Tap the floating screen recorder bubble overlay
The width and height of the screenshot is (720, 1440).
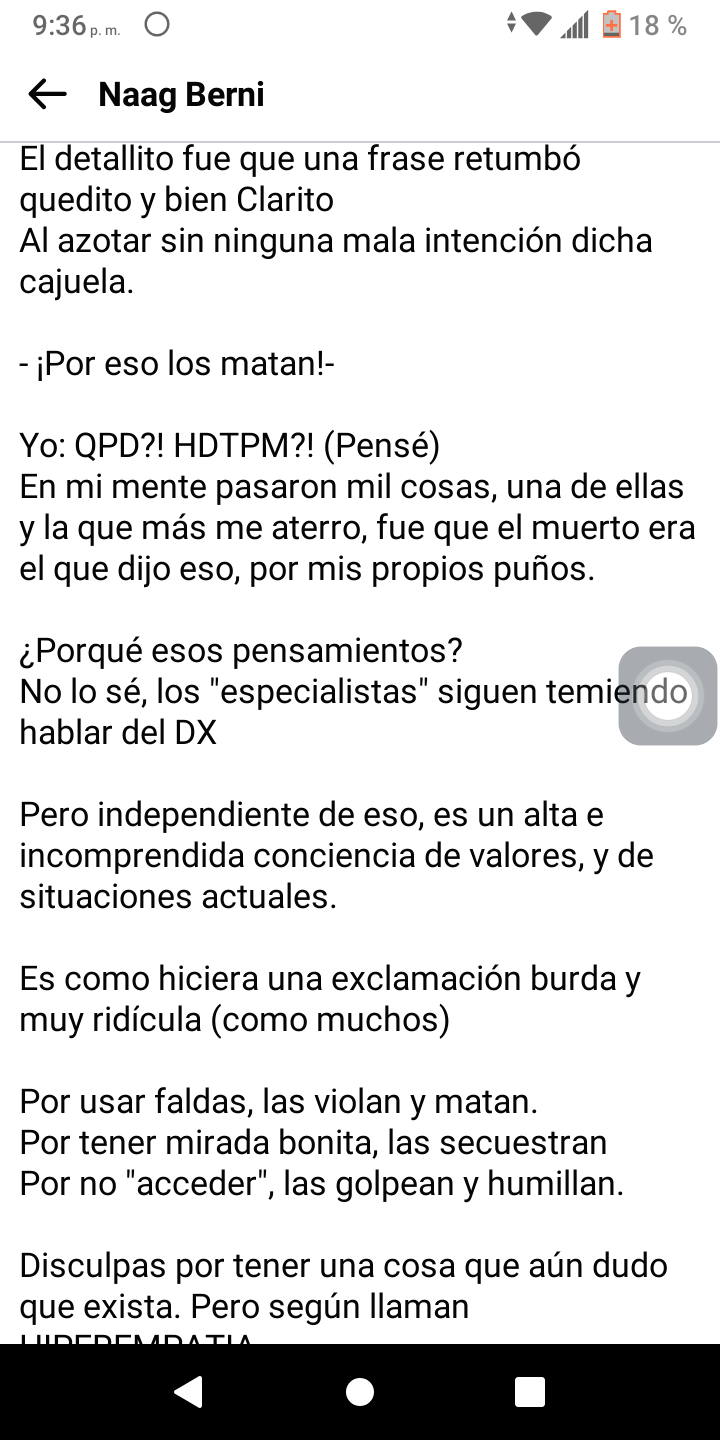[667, 696]
